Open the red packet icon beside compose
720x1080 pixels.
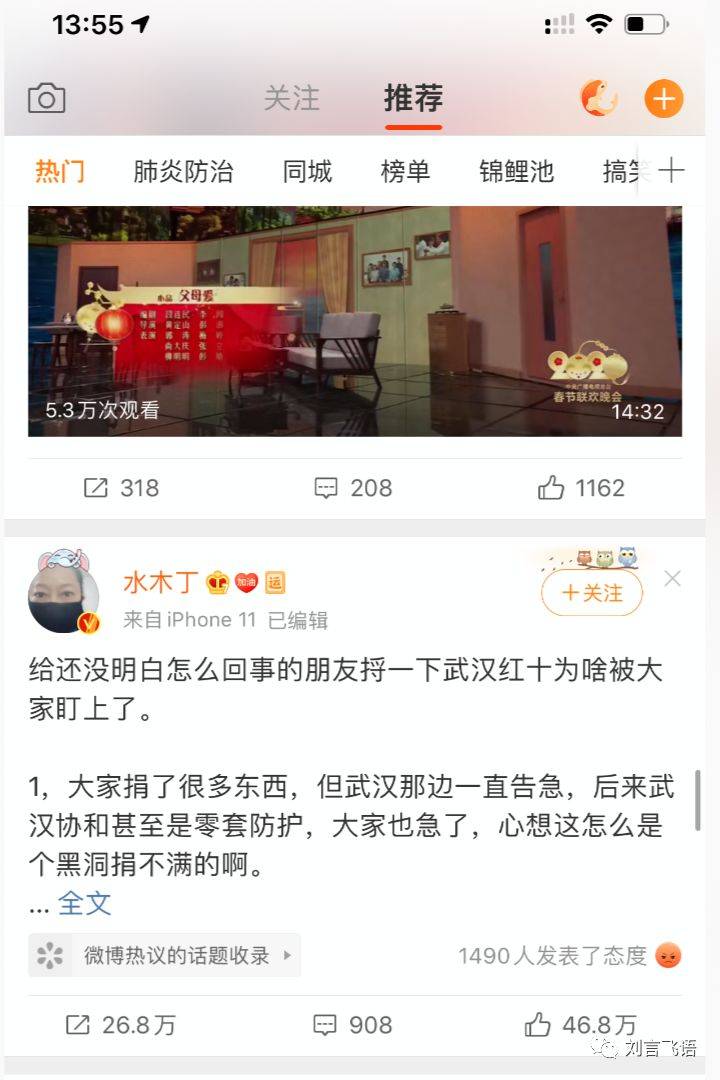tap(599, 98)
